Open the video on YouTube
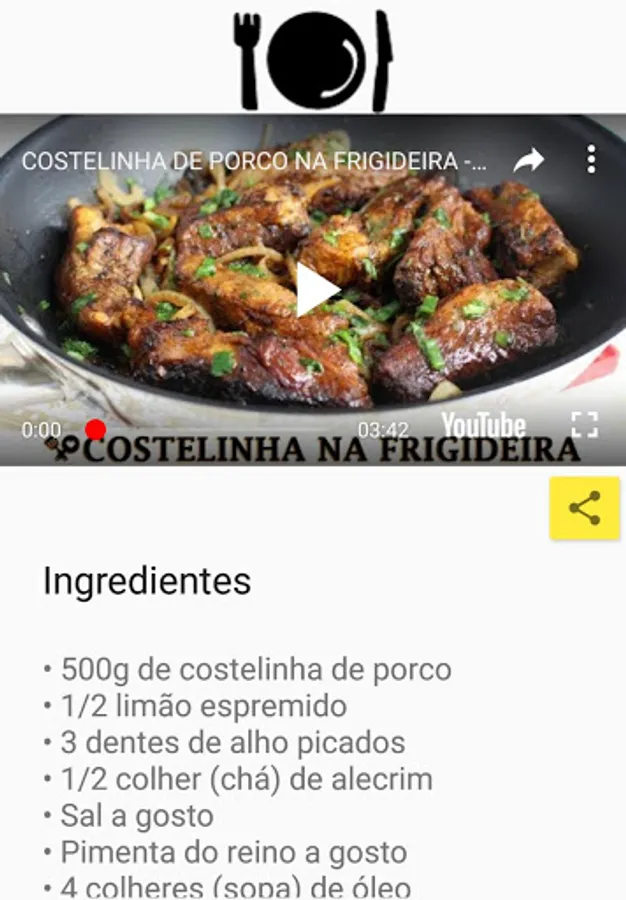 pos(483,426)
